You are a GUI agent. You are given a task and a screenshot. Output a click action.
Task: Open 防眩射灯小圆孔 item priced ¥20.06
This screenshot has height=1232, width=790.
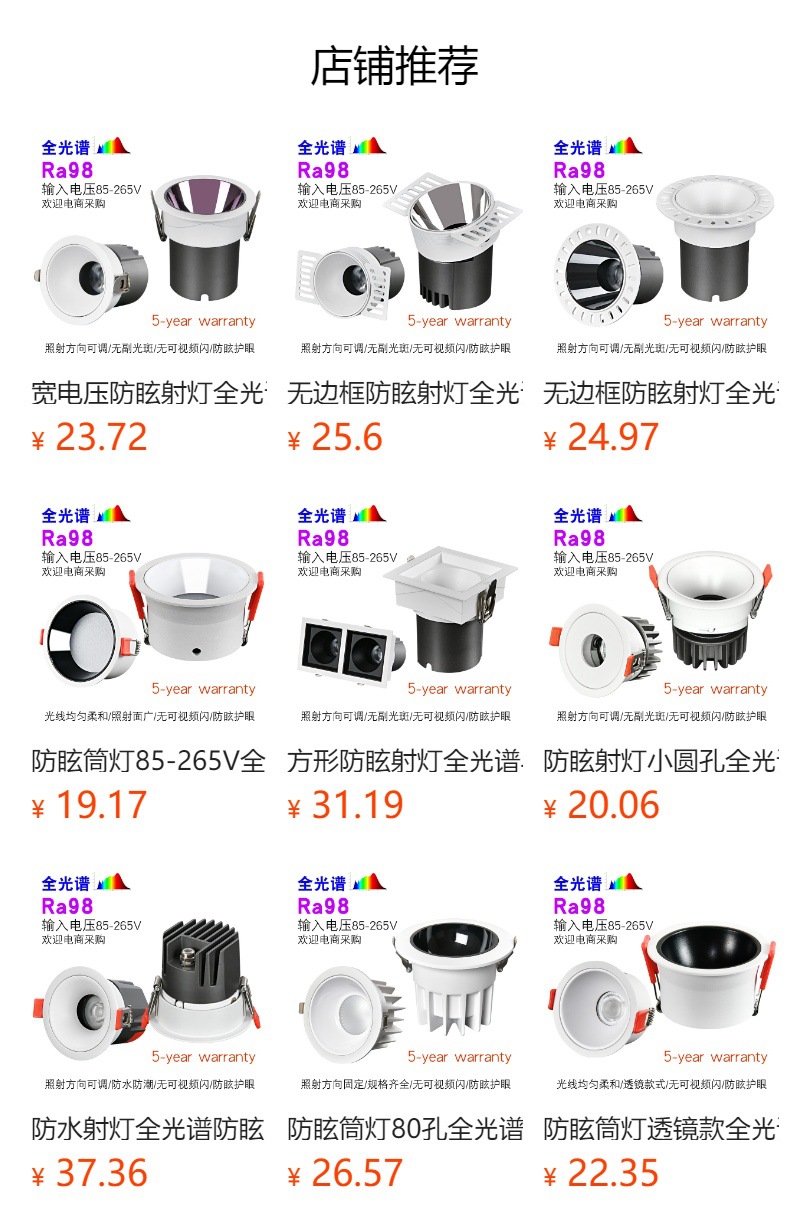point(661,618)
